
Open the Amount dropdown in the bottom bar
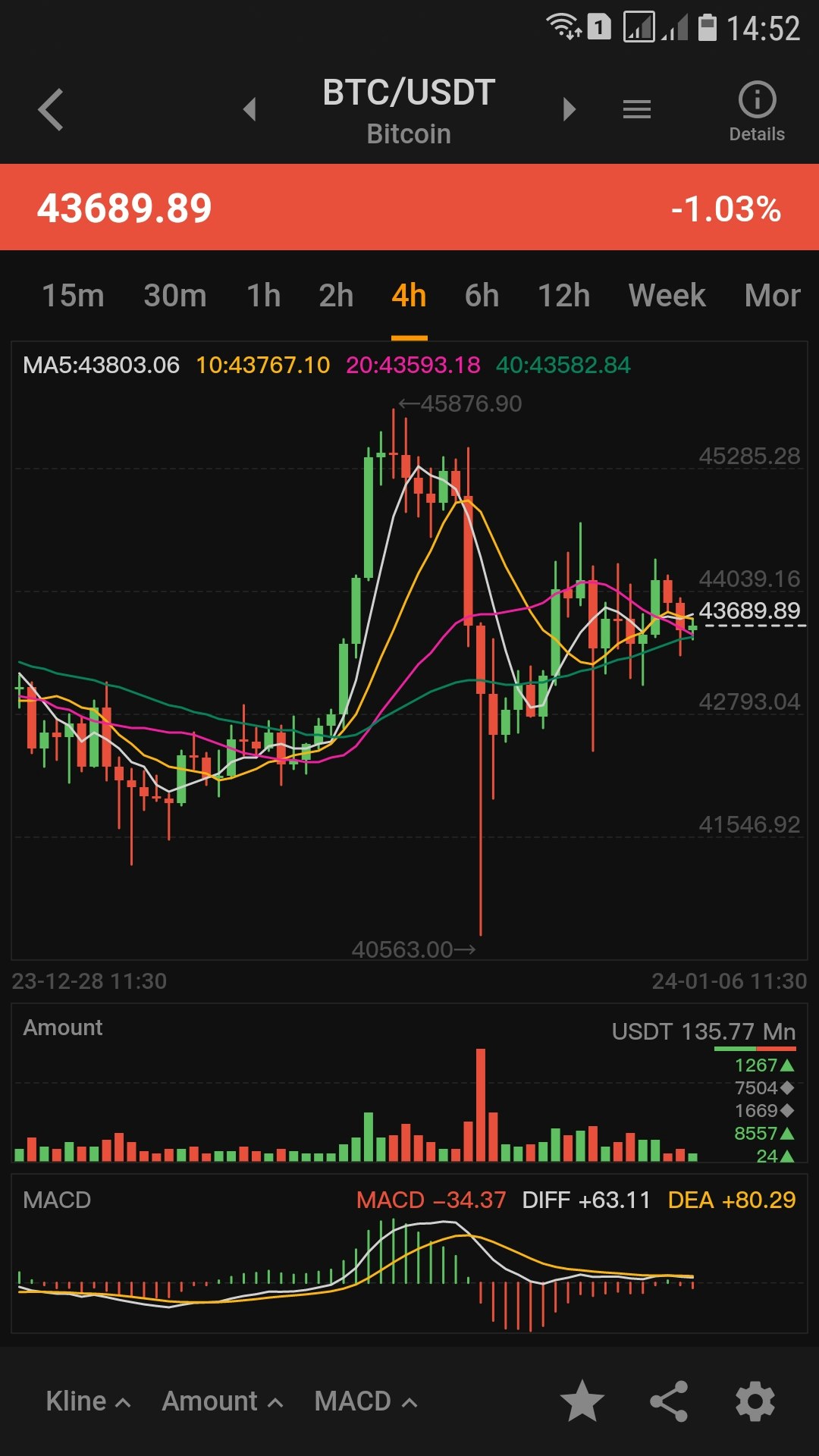[x=222, y=1401]
